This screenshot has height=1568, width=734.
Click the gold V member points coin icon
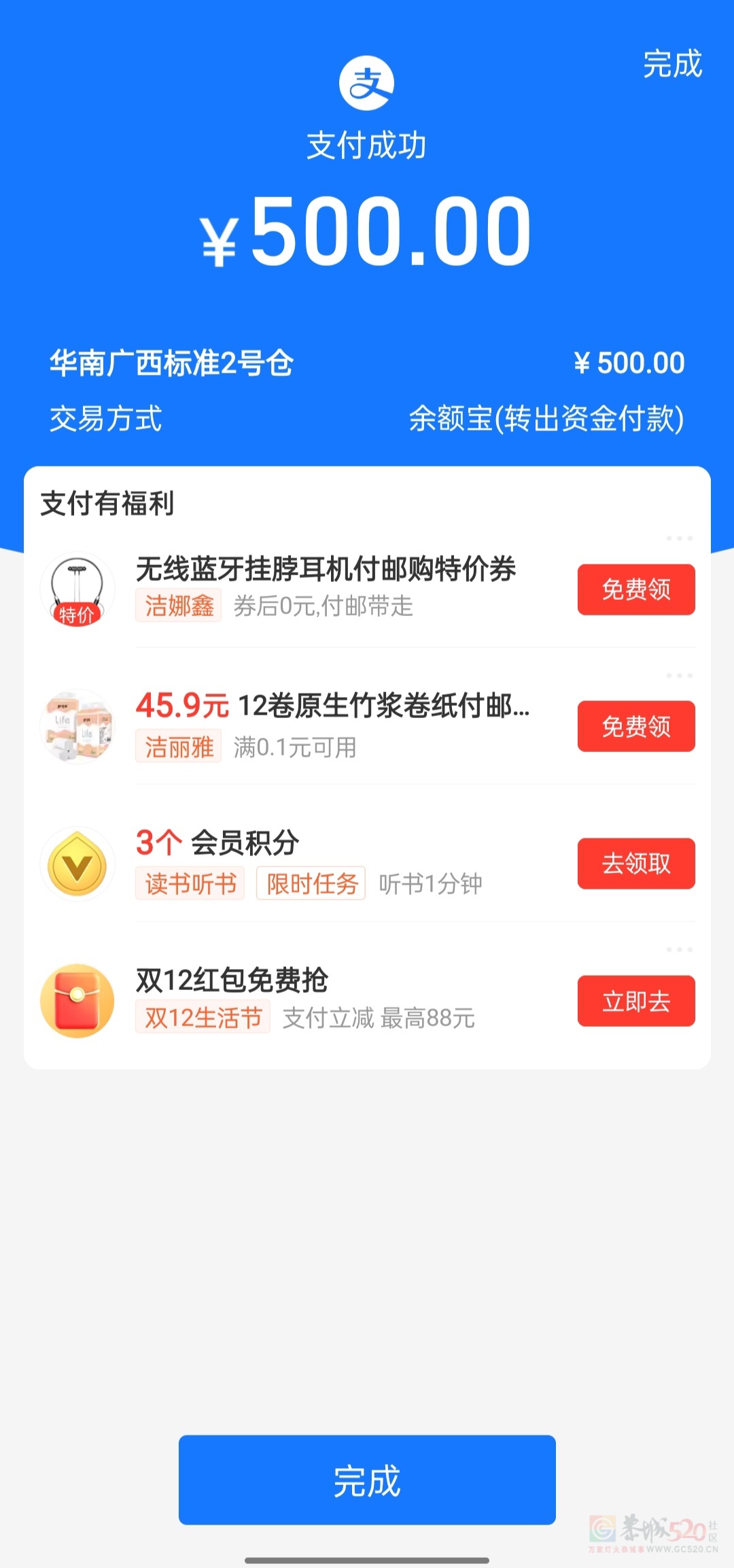[77, 864]
